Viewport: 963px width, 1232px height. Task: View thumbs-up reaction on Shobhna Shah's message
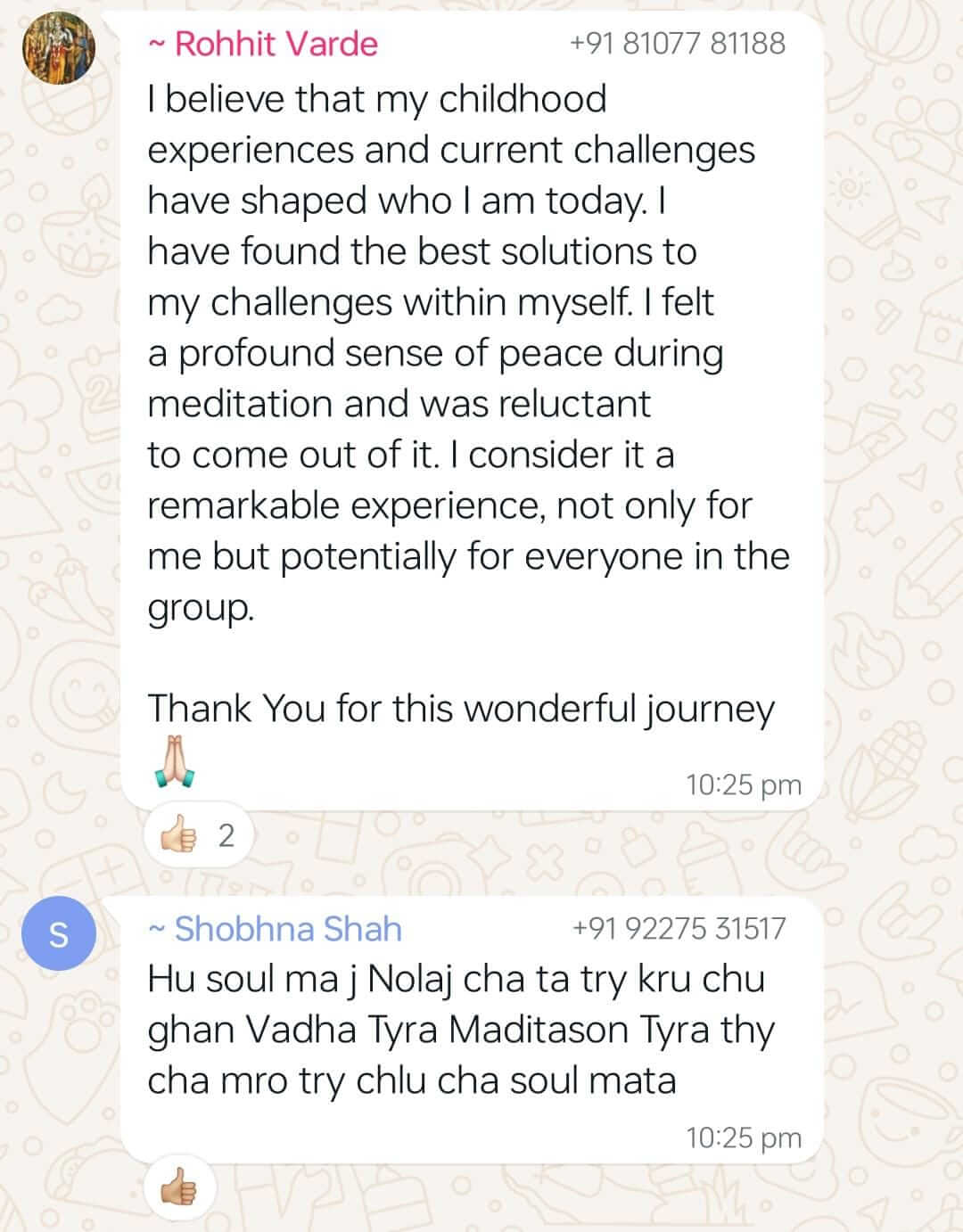click(177, 1187)
